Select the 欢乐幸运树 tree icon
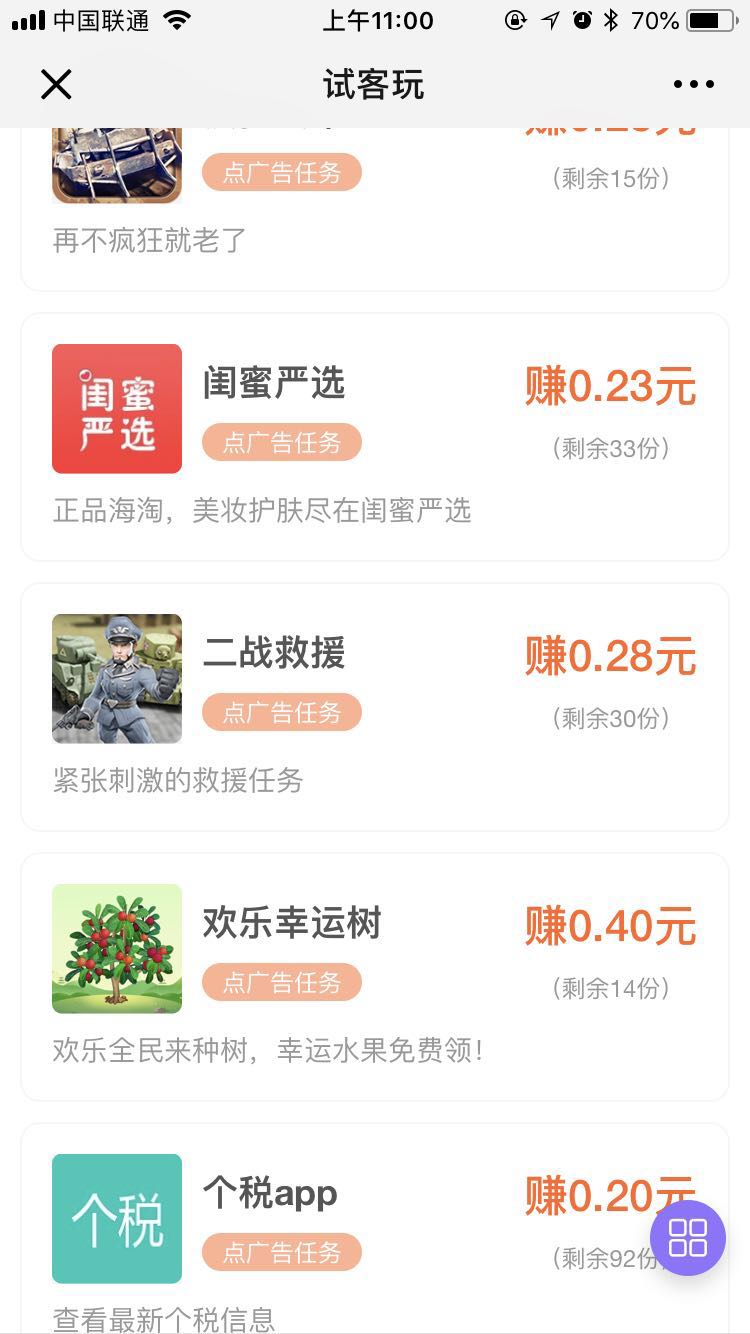Viewport: 750px width, 1334px height. [x=116, y=948]
